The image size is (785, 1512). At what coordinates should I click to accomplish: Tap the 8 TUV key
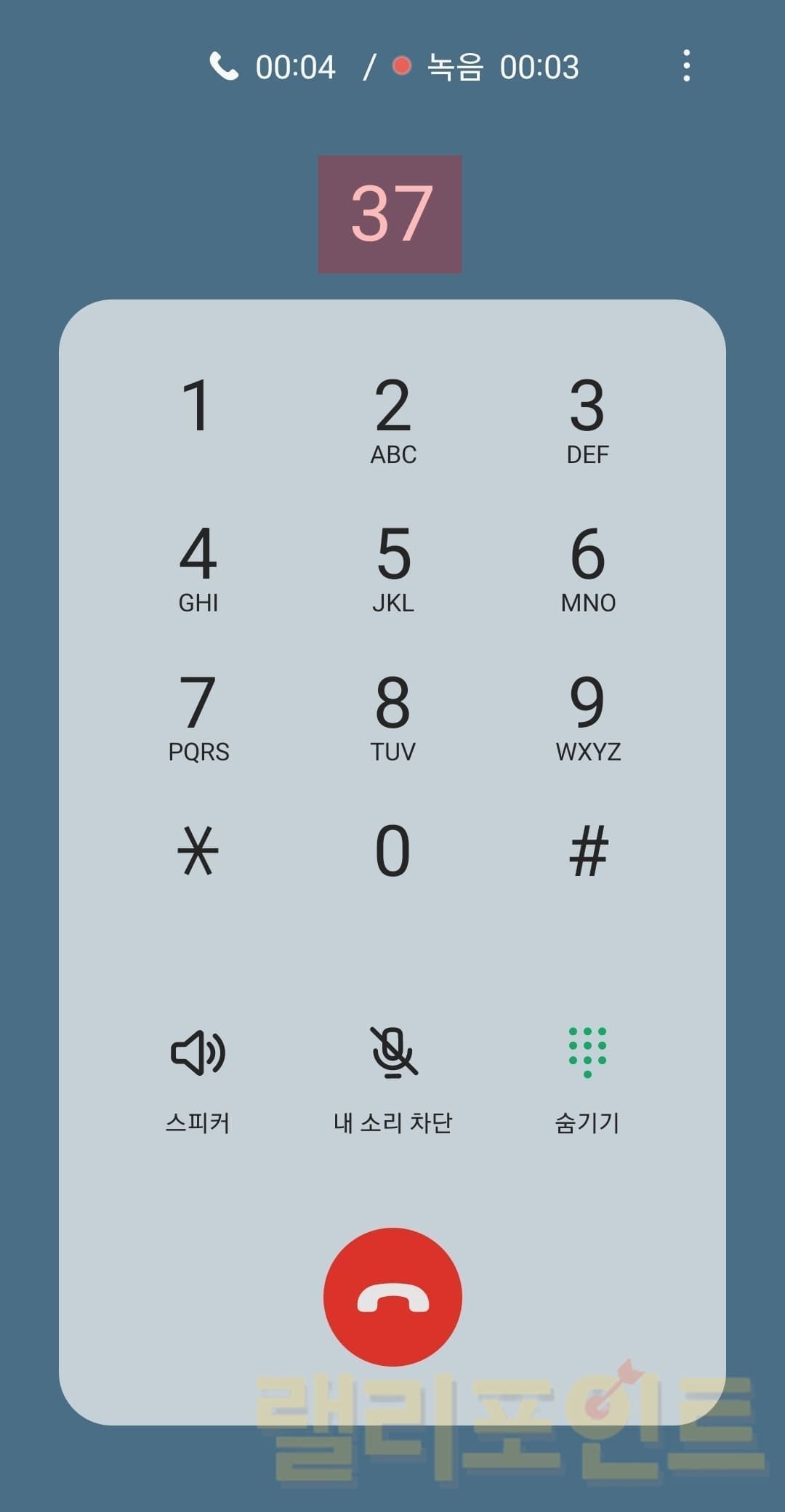point(393,715)
